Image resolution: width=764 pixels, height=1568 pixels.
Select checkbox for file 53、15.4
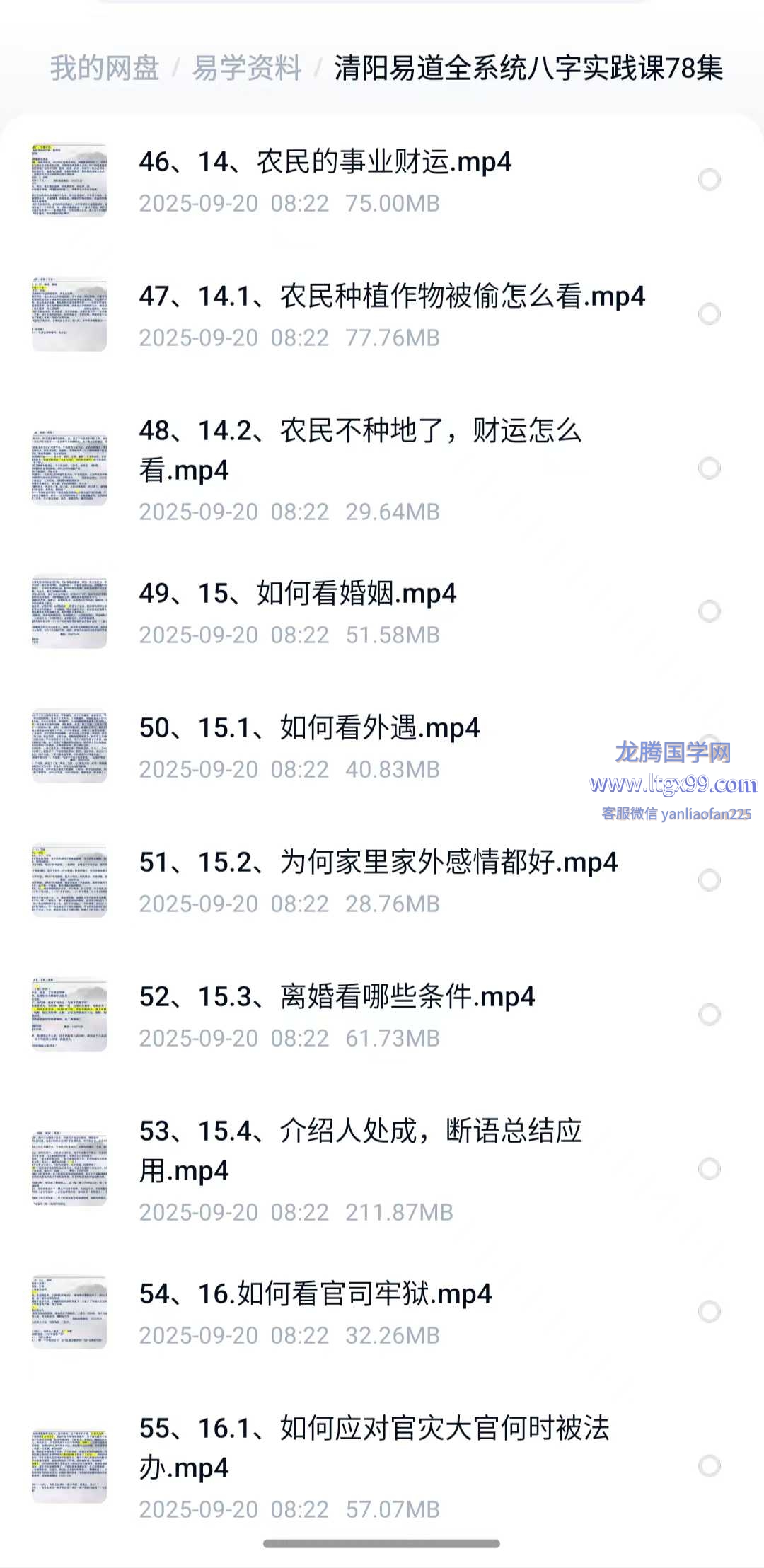[x=709, y=1169]
